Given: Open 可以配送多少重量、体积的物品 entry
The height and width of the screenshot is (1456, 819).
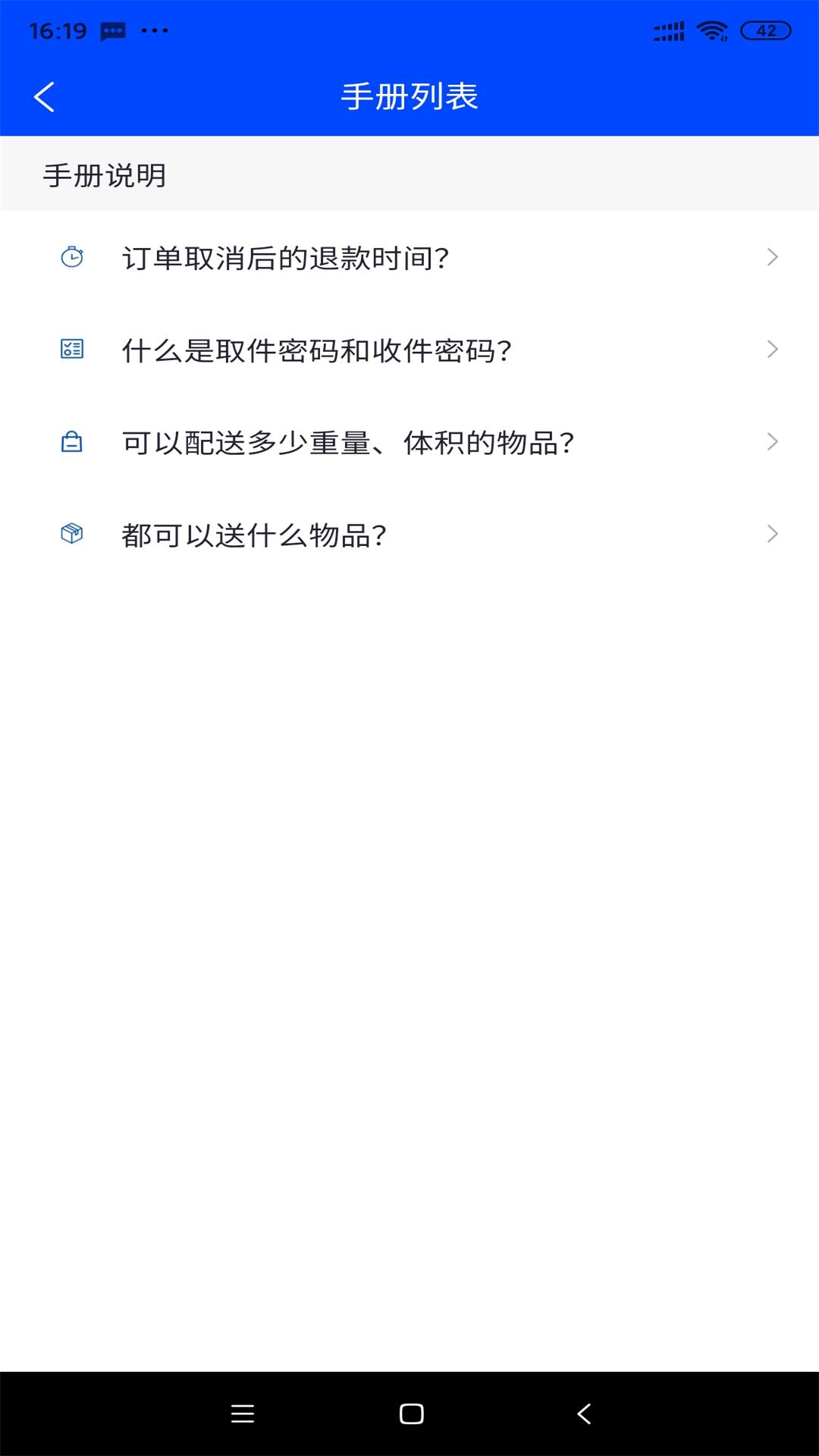Looking at the screenshot, I should 409,442.
